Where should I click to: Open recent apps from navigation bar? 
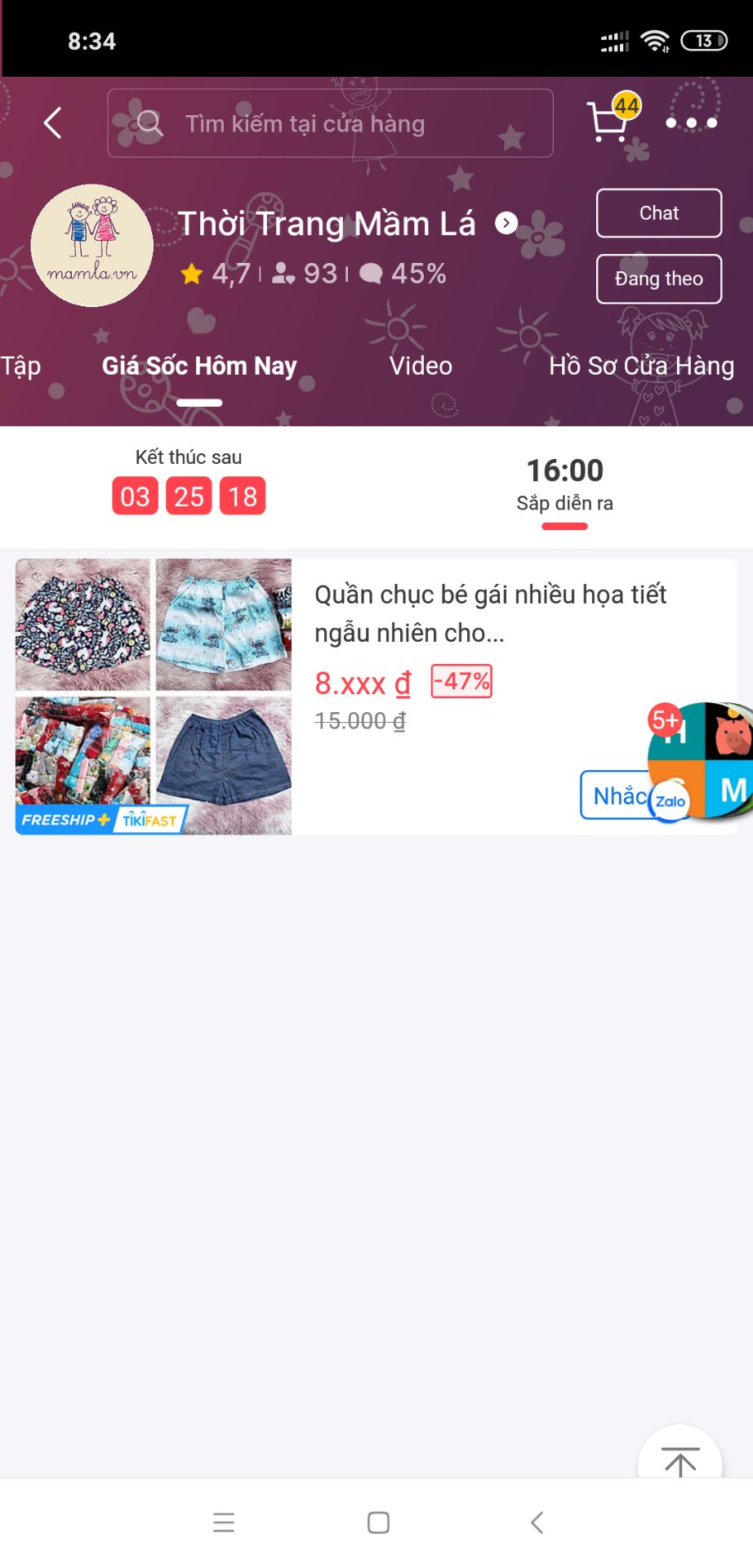(x=224, y=1522)
